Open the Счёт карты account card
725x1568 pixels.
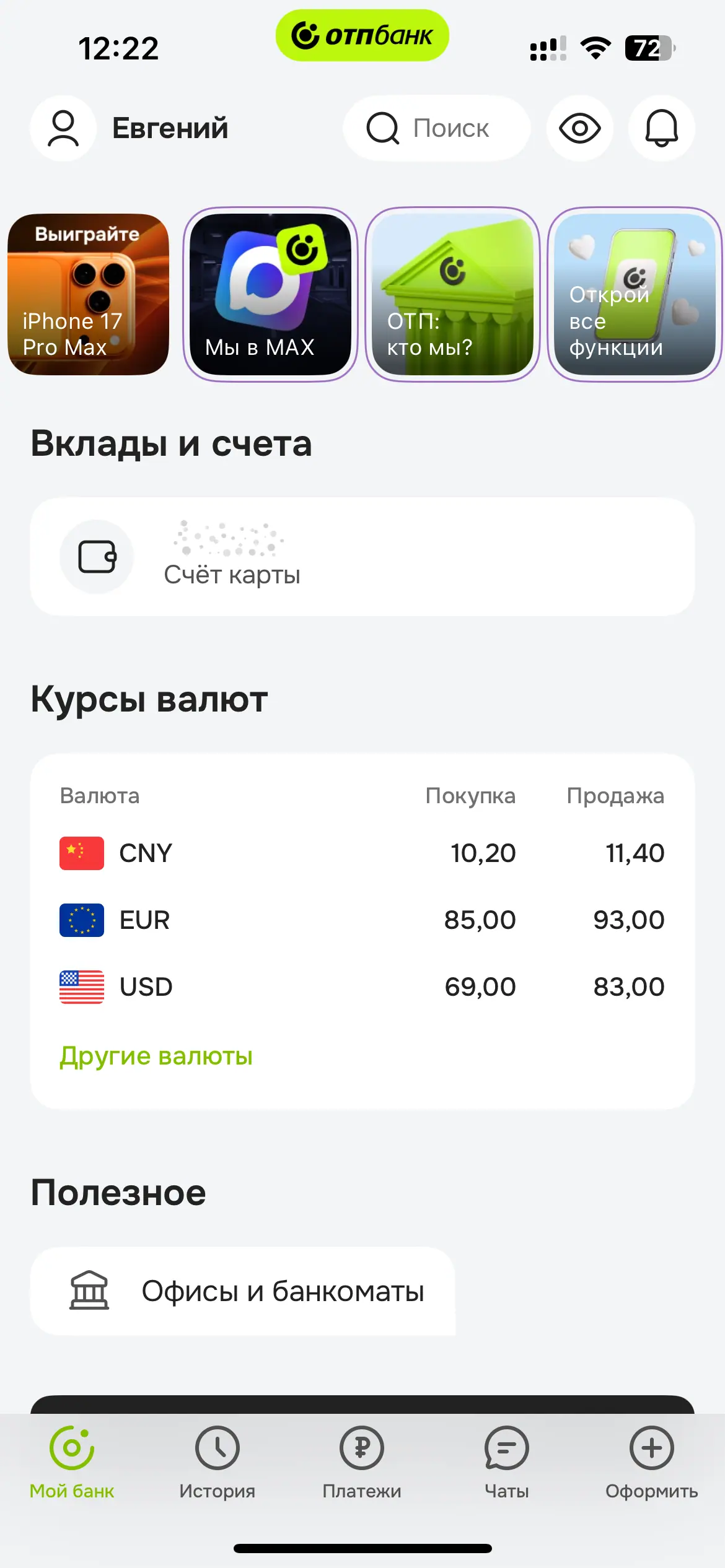point(362,556)
